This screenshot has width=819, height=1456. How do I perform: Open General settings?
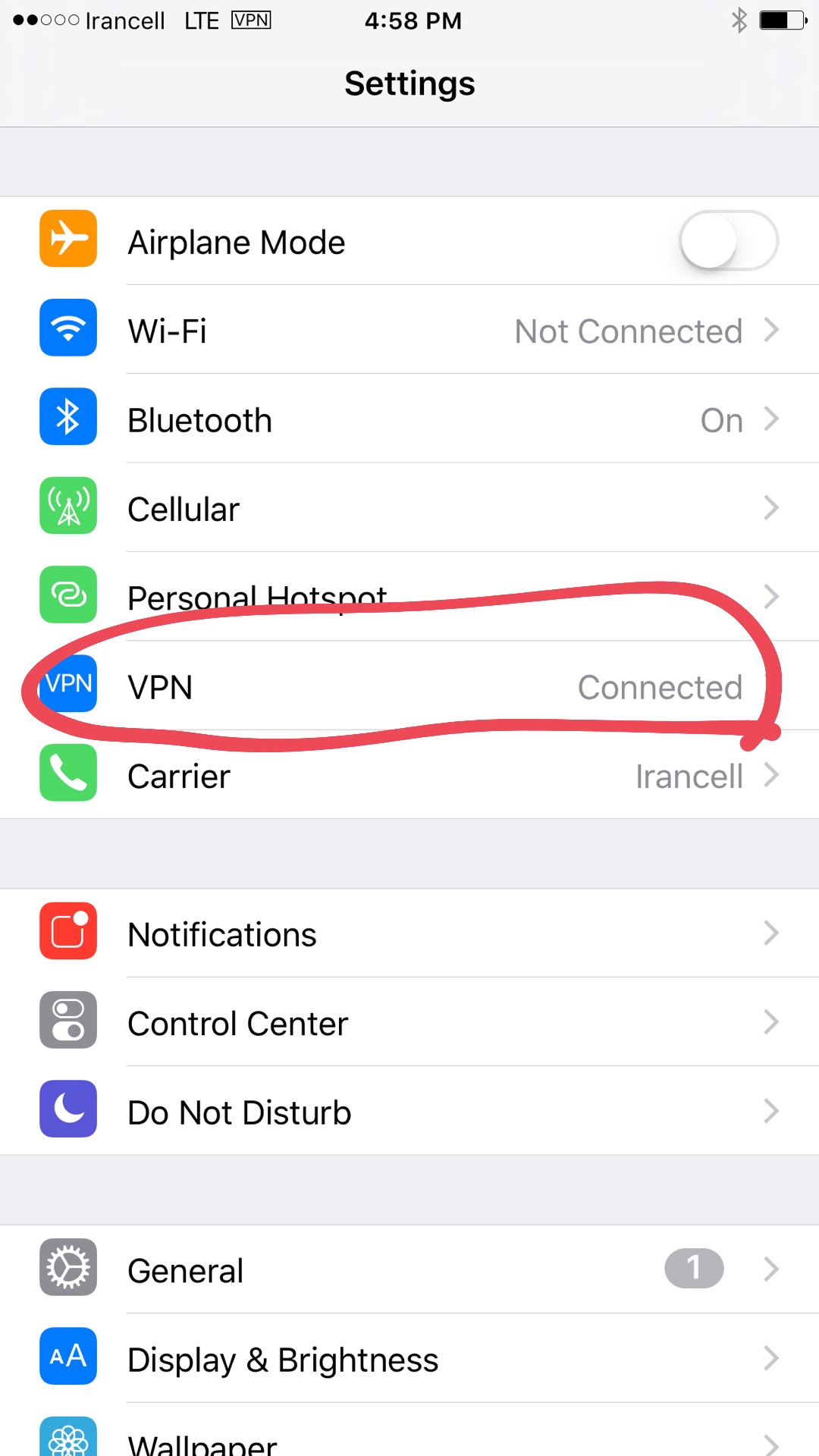(409, 1269)
